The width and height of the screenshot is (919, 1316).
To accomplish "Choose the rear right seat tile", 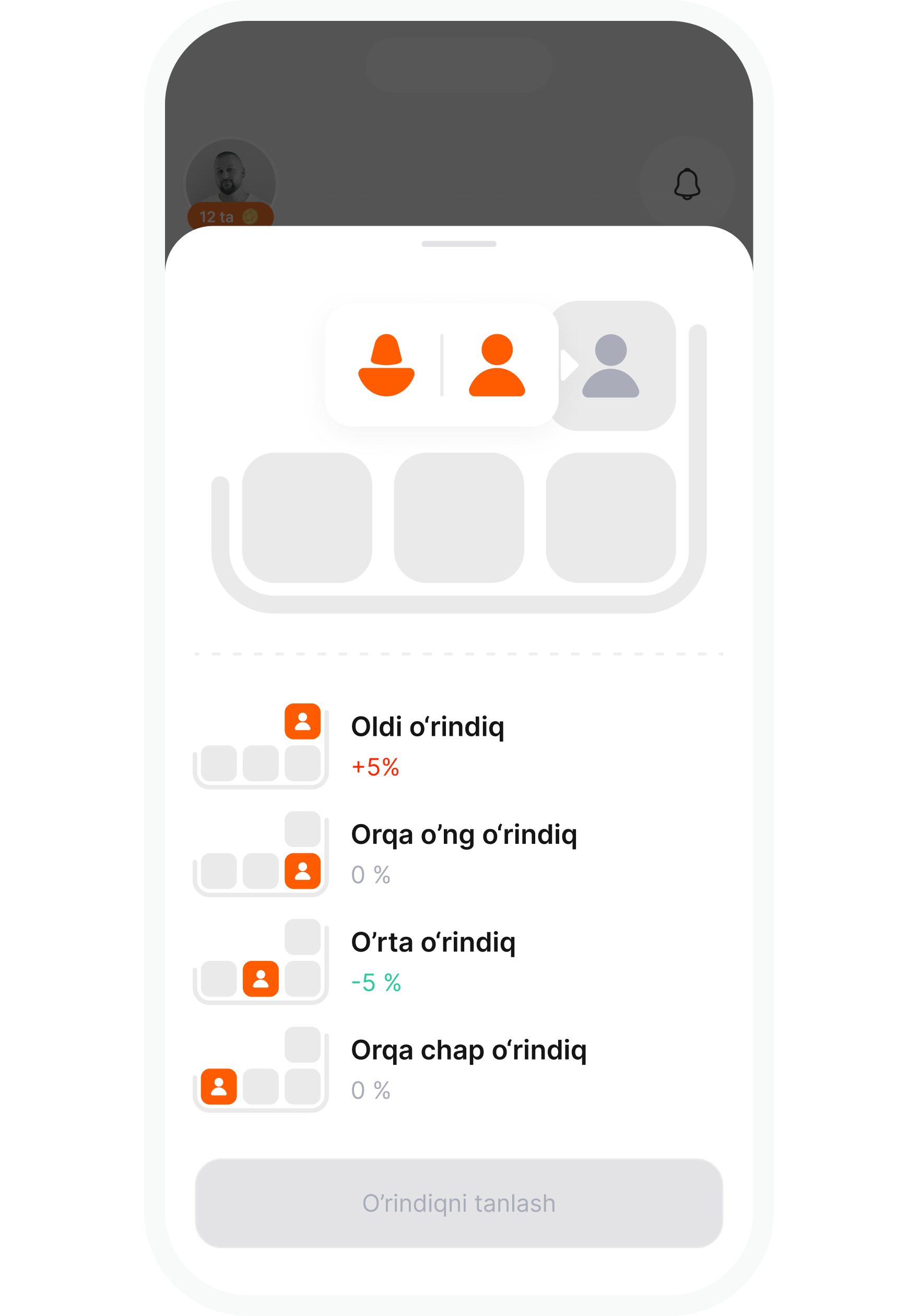I will click(x=611, y=518).
